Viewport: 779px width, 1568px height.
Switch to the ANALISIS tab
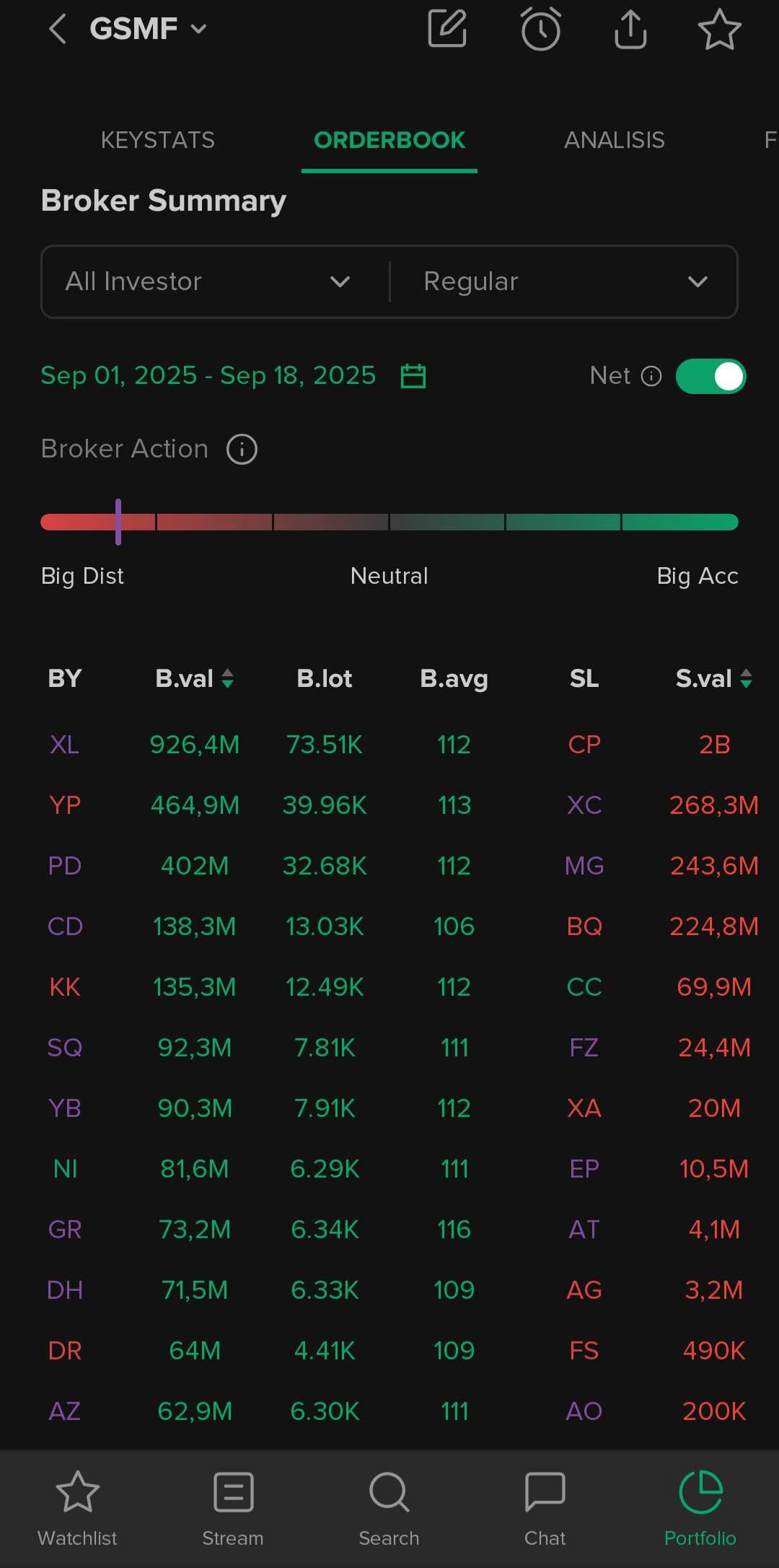615,140
